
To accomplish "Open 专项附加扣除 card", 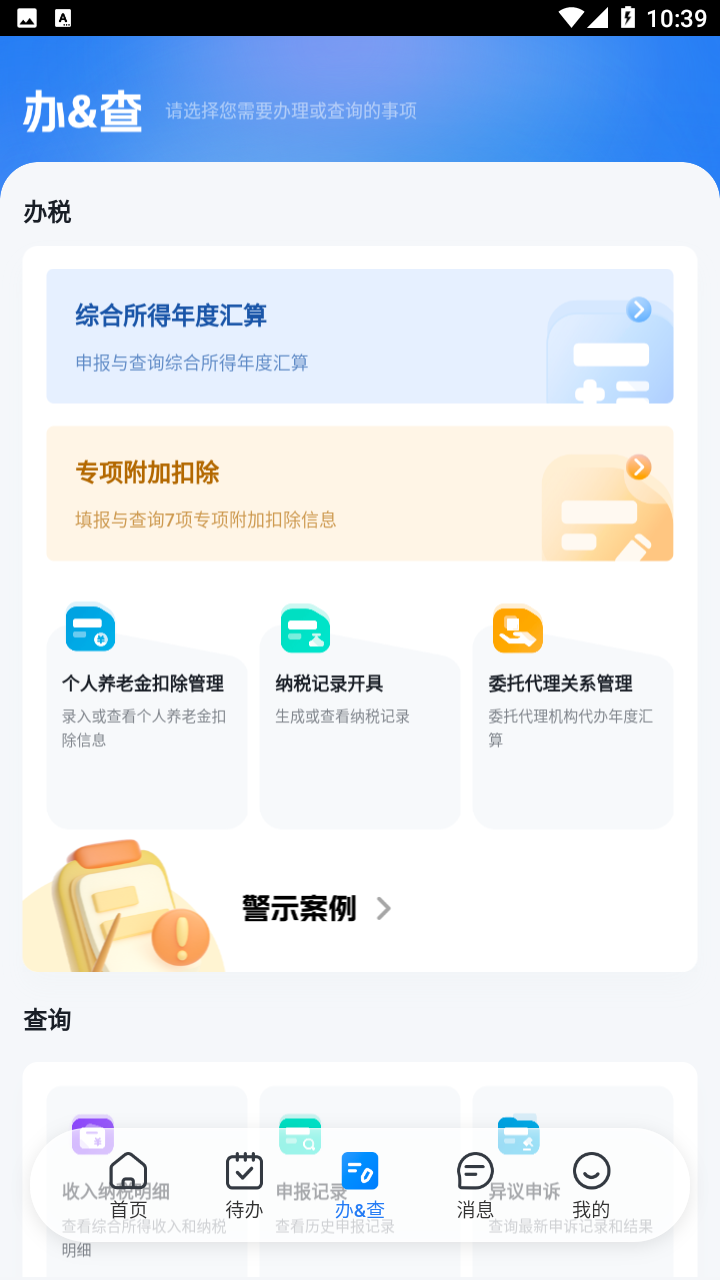I will (x=359, y=493).
